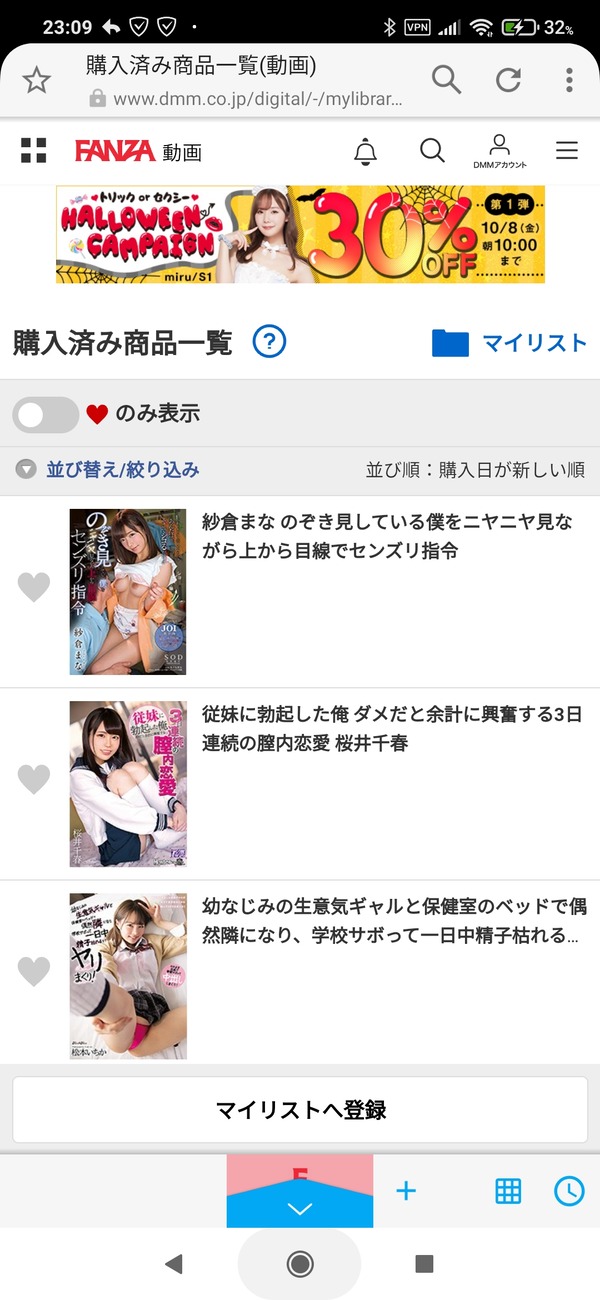Reload the current page
Image resolution: width=600 pixels, height=1300 pixels.
(509, 80)
